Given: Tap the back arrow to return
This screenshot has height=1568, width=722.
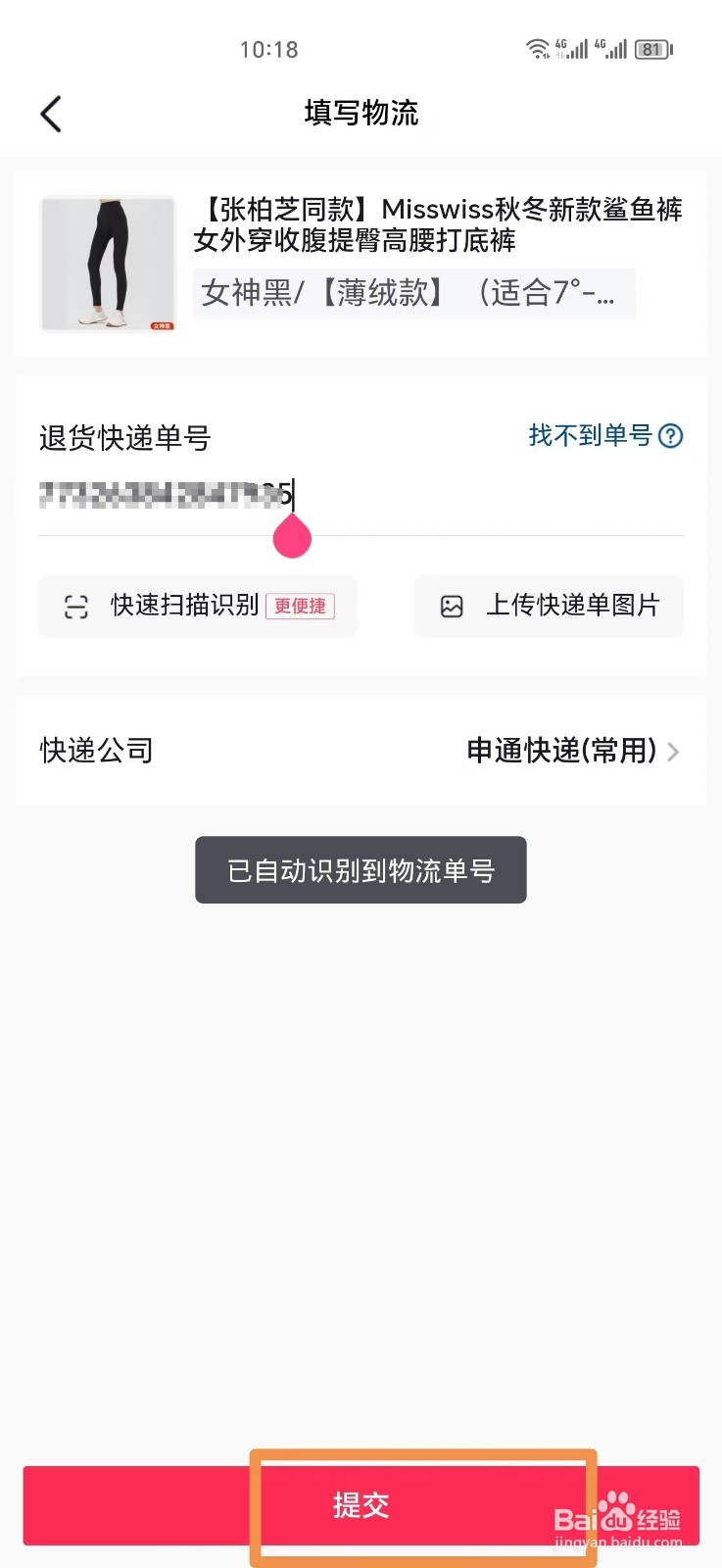Looking at the screenshot, I should click(x=51, y=114).
